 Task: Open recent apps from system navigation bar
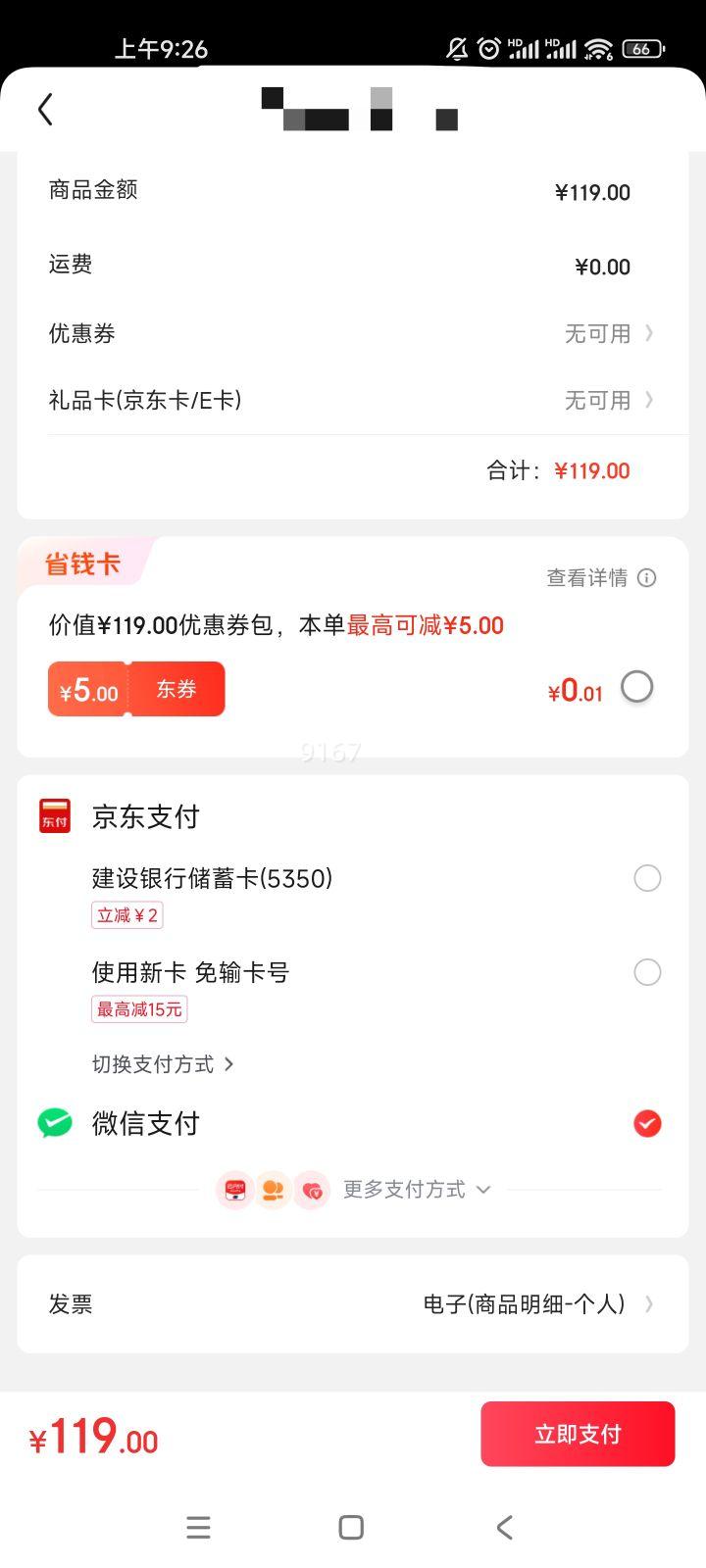198,1527
